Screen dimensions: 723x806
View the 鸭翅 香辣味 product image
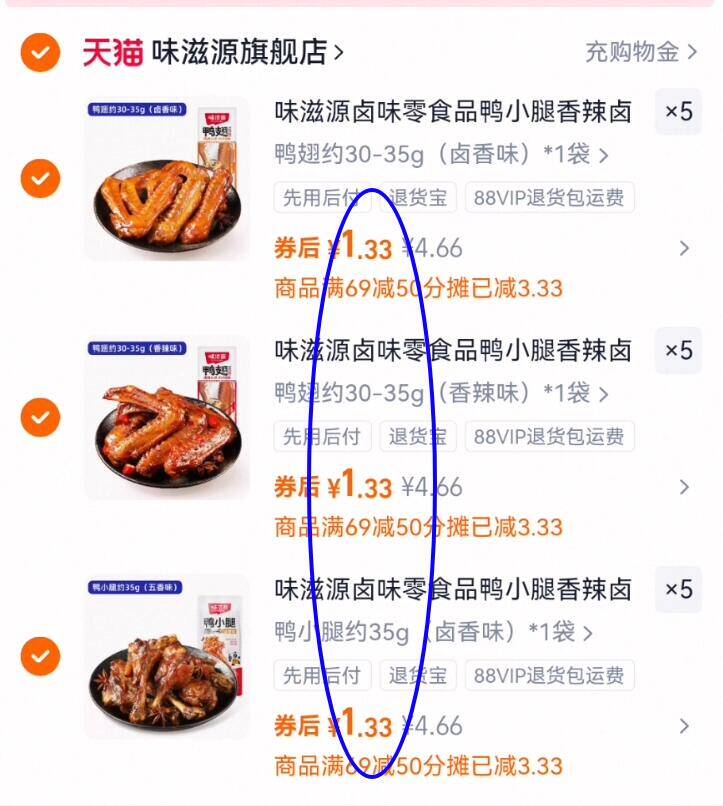(167, 417)
